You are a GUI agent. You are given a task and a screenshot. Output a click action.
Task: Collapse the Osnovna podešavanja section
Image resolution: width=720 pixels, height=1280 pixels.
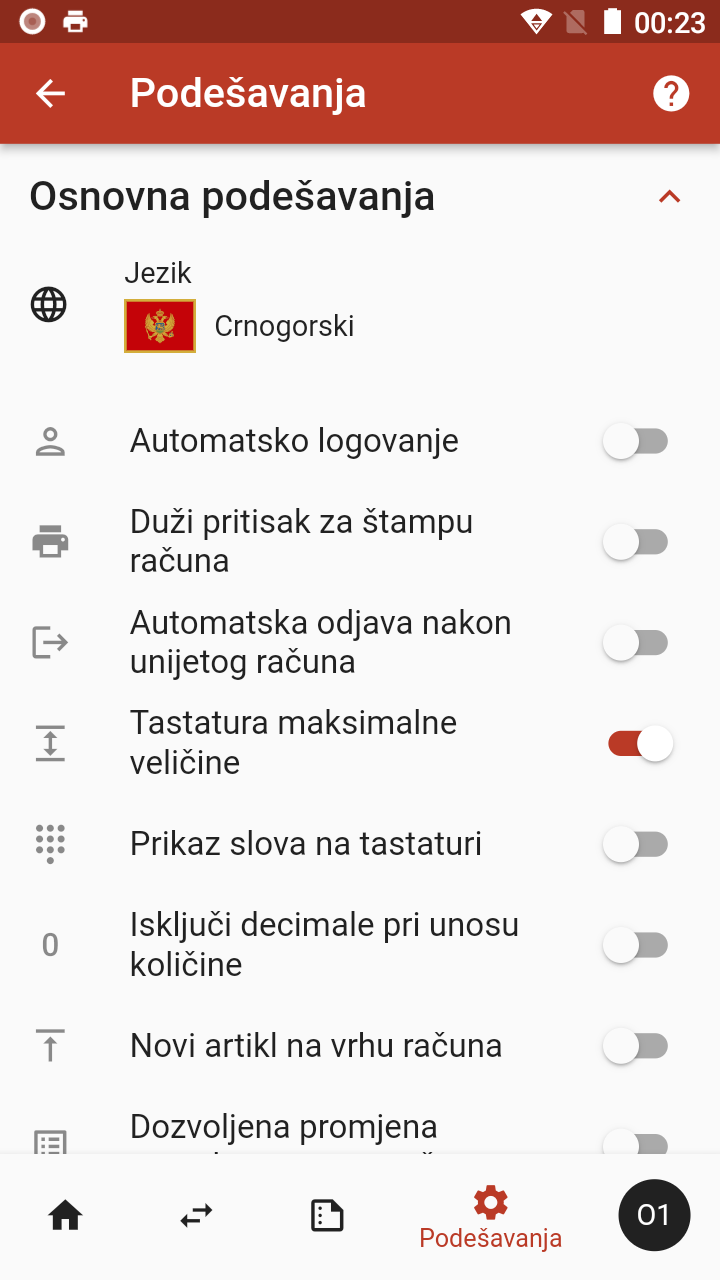click(668, 196)
